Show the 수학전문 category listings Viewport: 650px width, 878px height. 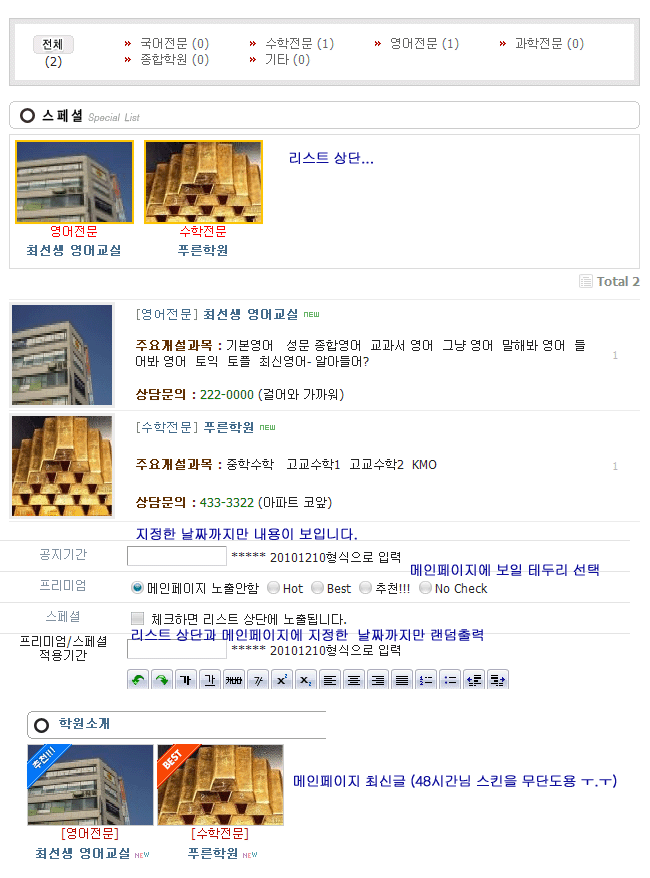pos(289,44)
